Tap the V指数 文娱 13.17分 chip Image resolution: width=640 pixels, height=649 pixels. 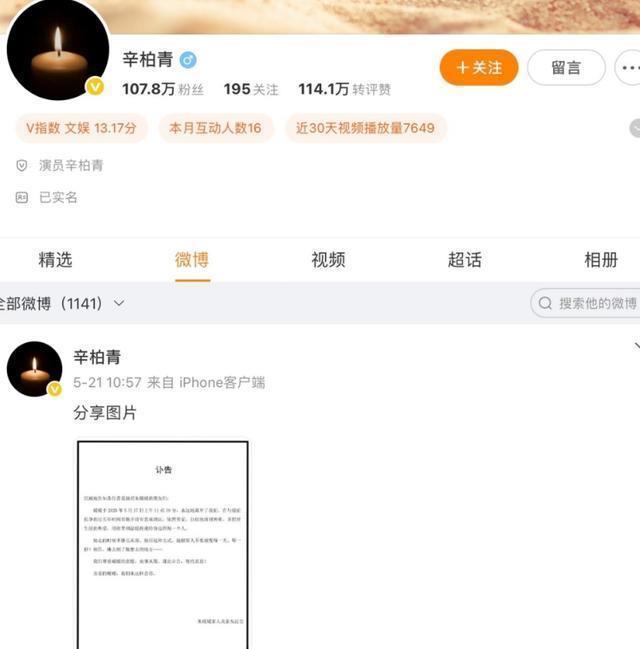[x=81, y=128]
